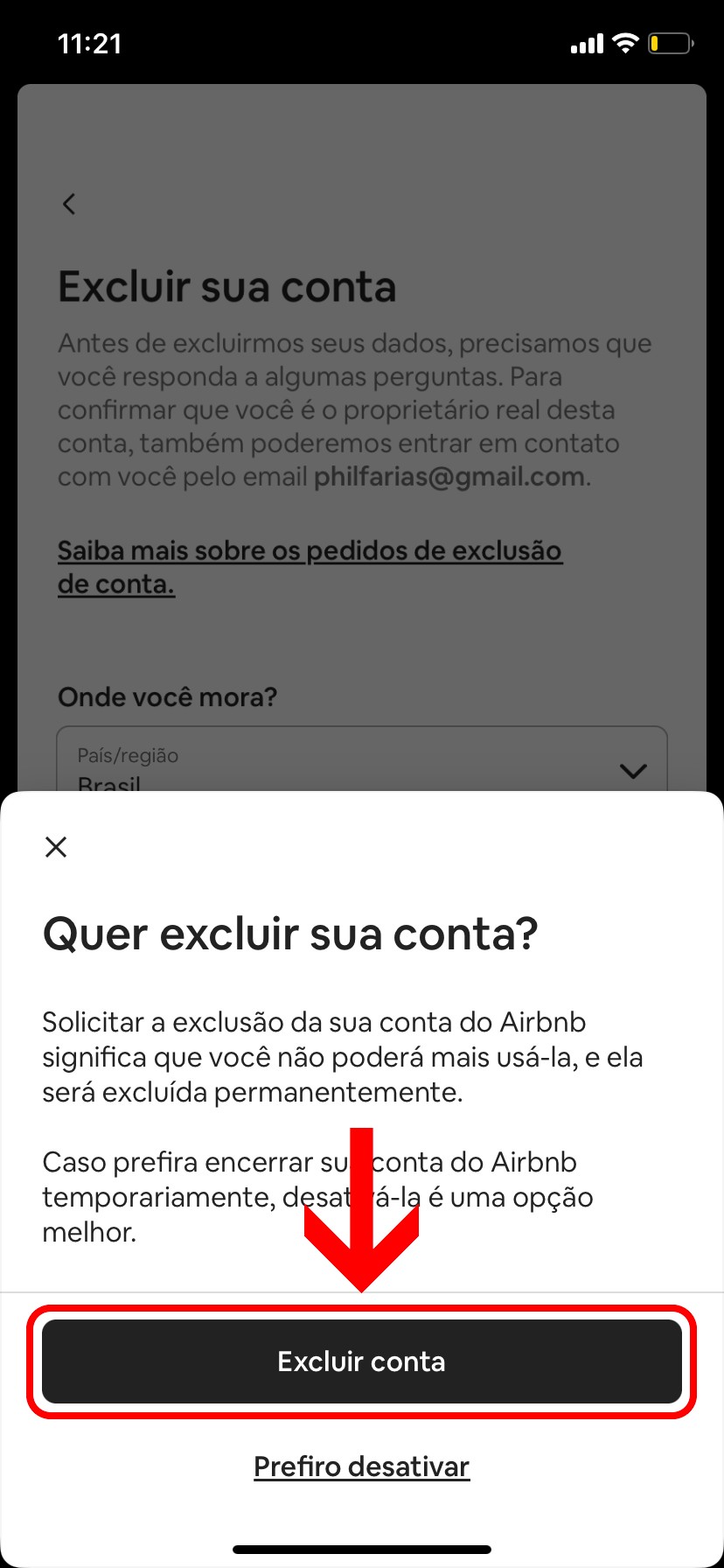Confirm with the Excluir conta button
Image resolution: width=724 pixels, height=1568 pixels.
tap(361, 1361)
